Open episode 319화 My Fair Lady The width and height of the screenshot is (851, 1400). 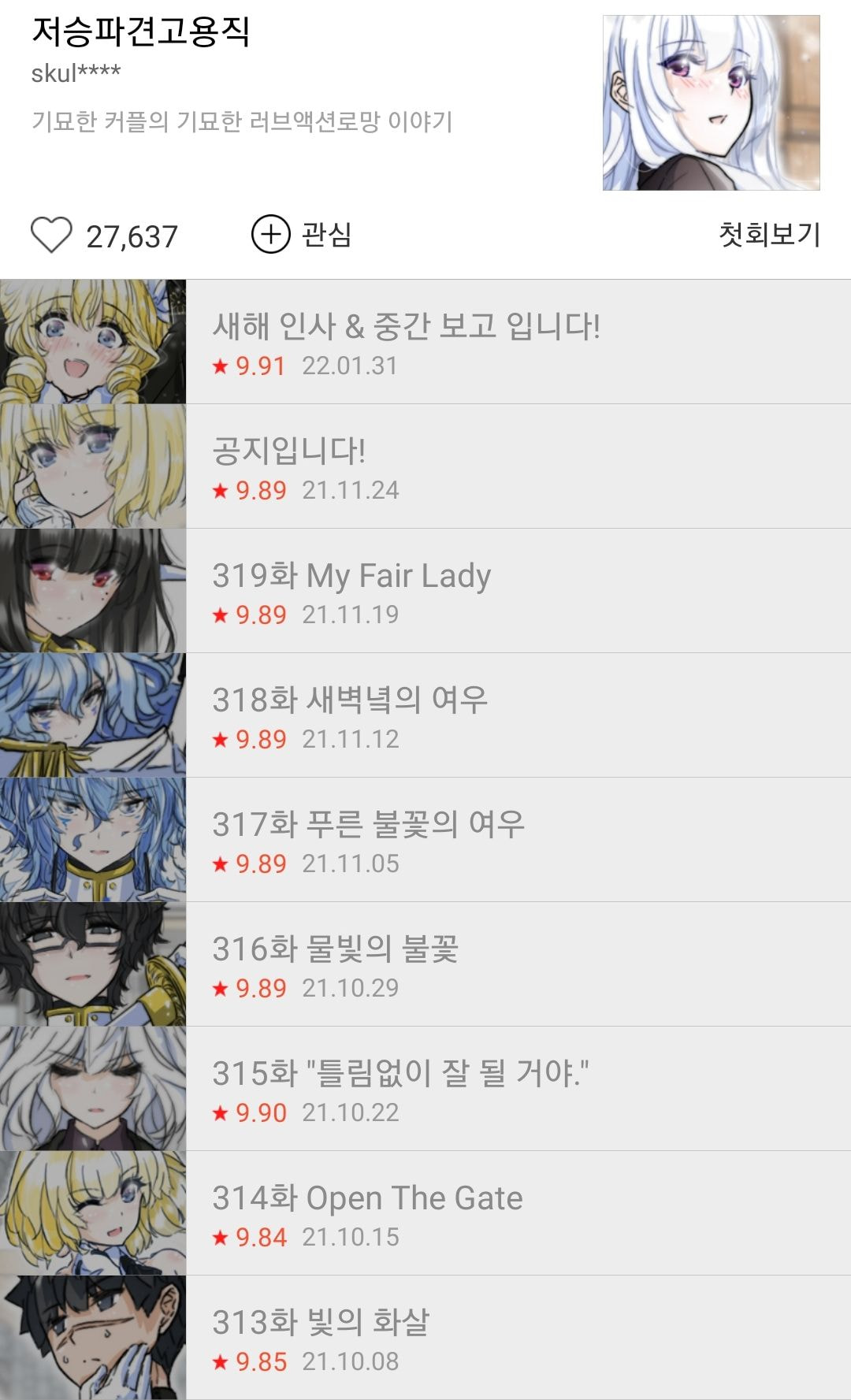[425, 591]
